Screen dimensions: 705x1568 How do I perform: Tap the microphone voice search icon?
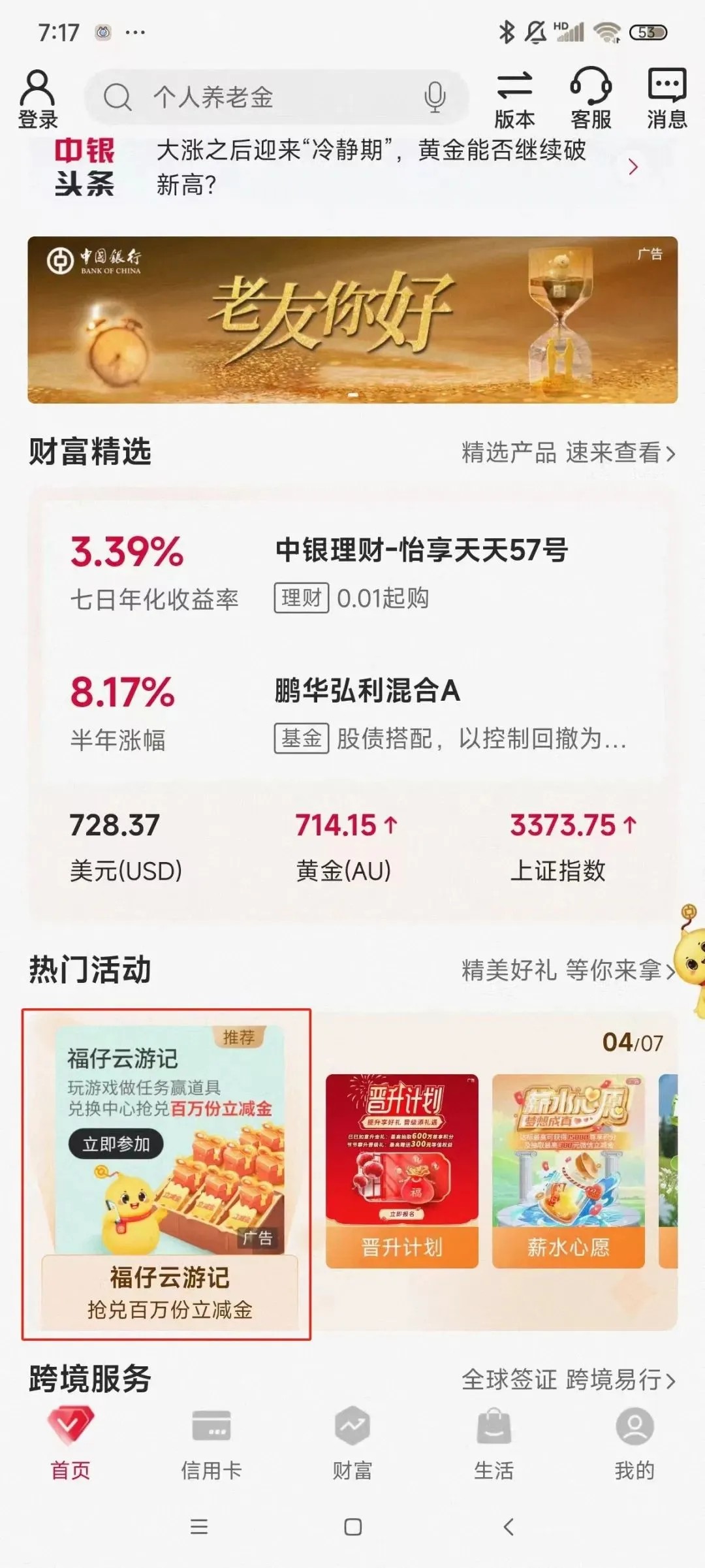tap(435, 97)
